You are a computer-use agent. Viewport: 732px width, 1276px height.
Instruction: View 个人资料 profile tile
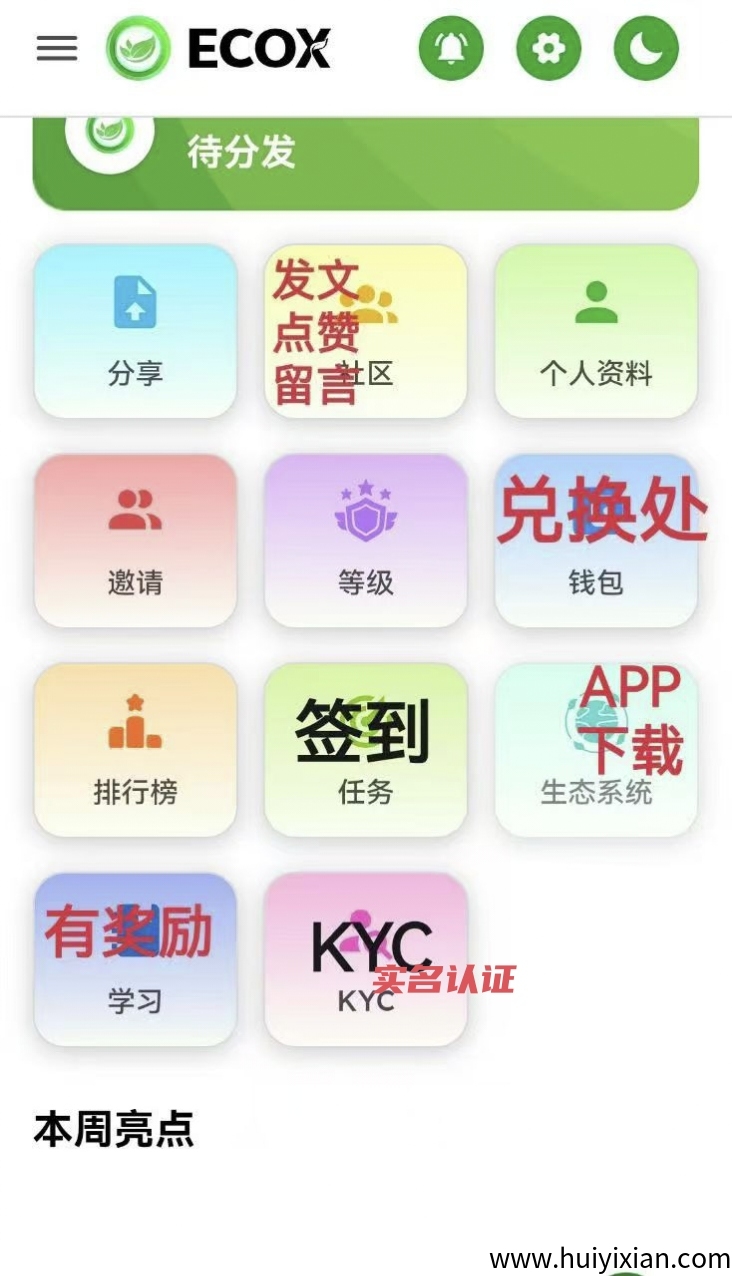[x=596, y=331]
